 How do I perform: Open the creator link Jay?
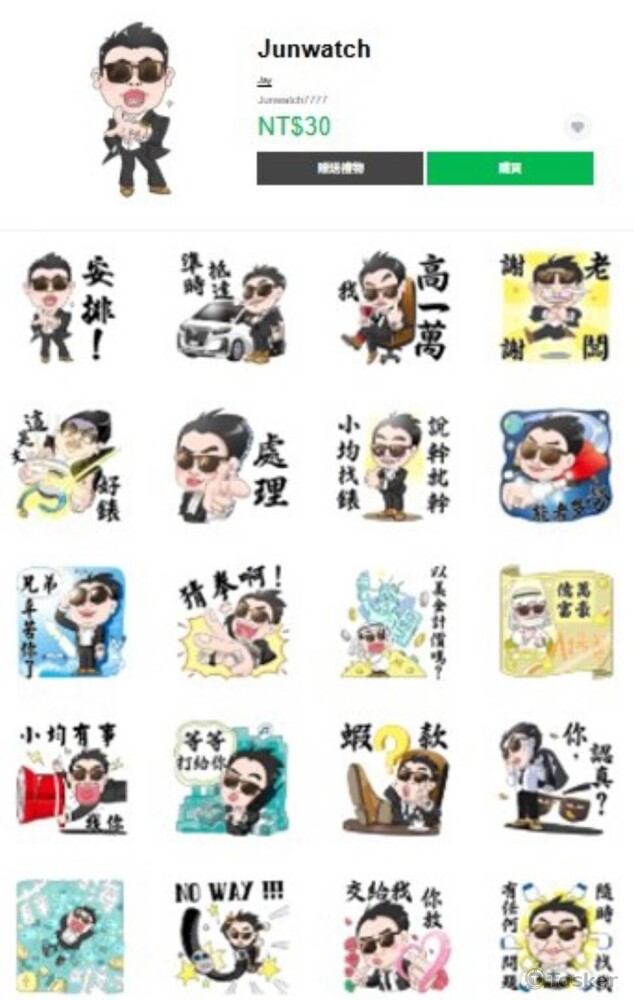click(264, 80)
